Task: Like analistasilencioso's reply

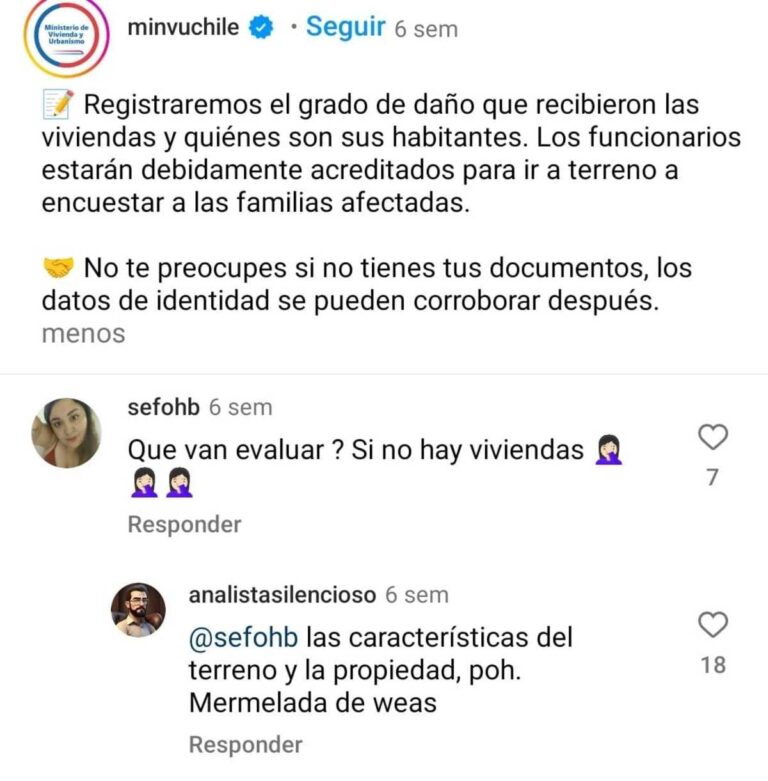Action: click(712, 625)
